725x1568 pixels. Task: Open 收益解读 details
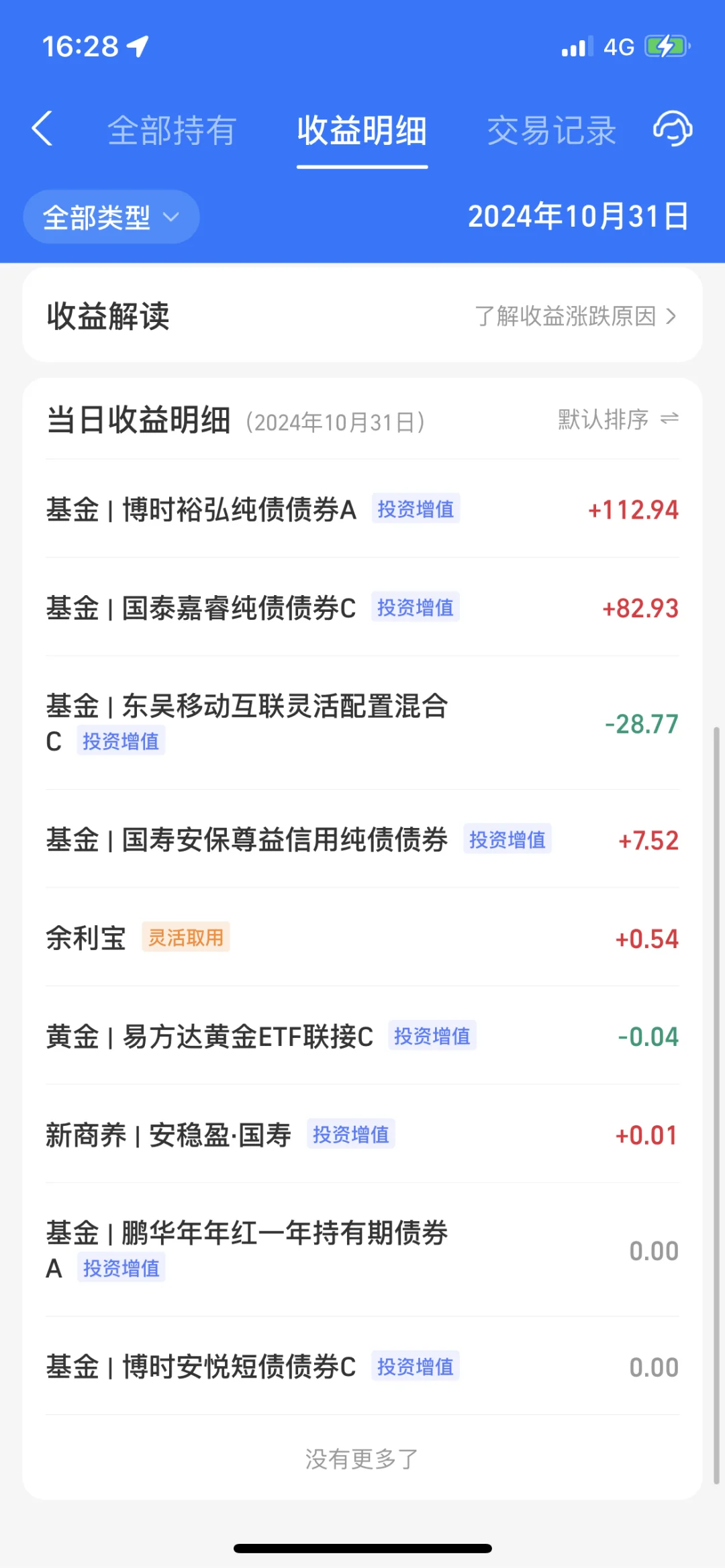click(106, 315)
